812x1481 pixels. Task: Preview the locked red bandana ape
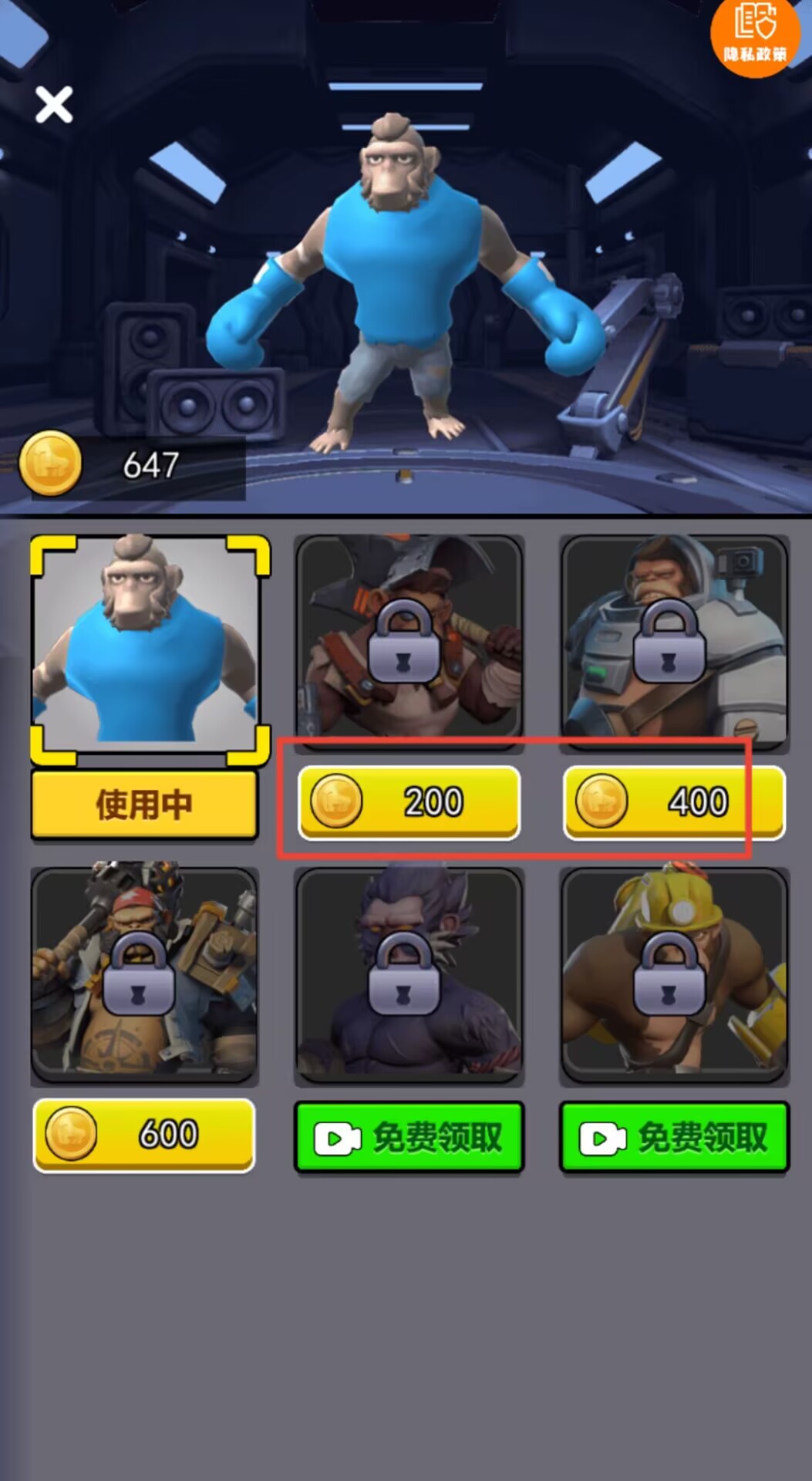(144, 972)
